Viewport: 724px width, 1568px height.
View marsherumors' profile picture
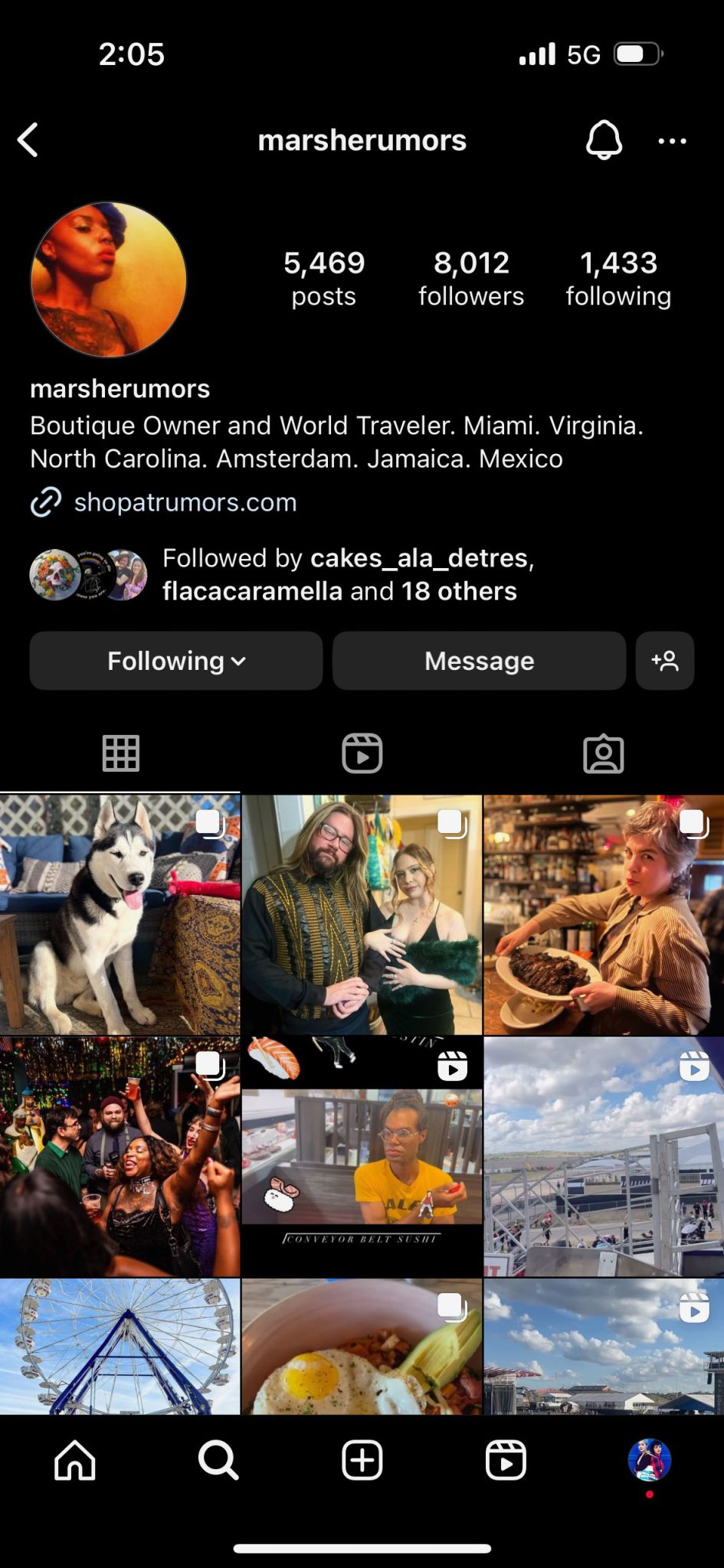click(109, 279)
